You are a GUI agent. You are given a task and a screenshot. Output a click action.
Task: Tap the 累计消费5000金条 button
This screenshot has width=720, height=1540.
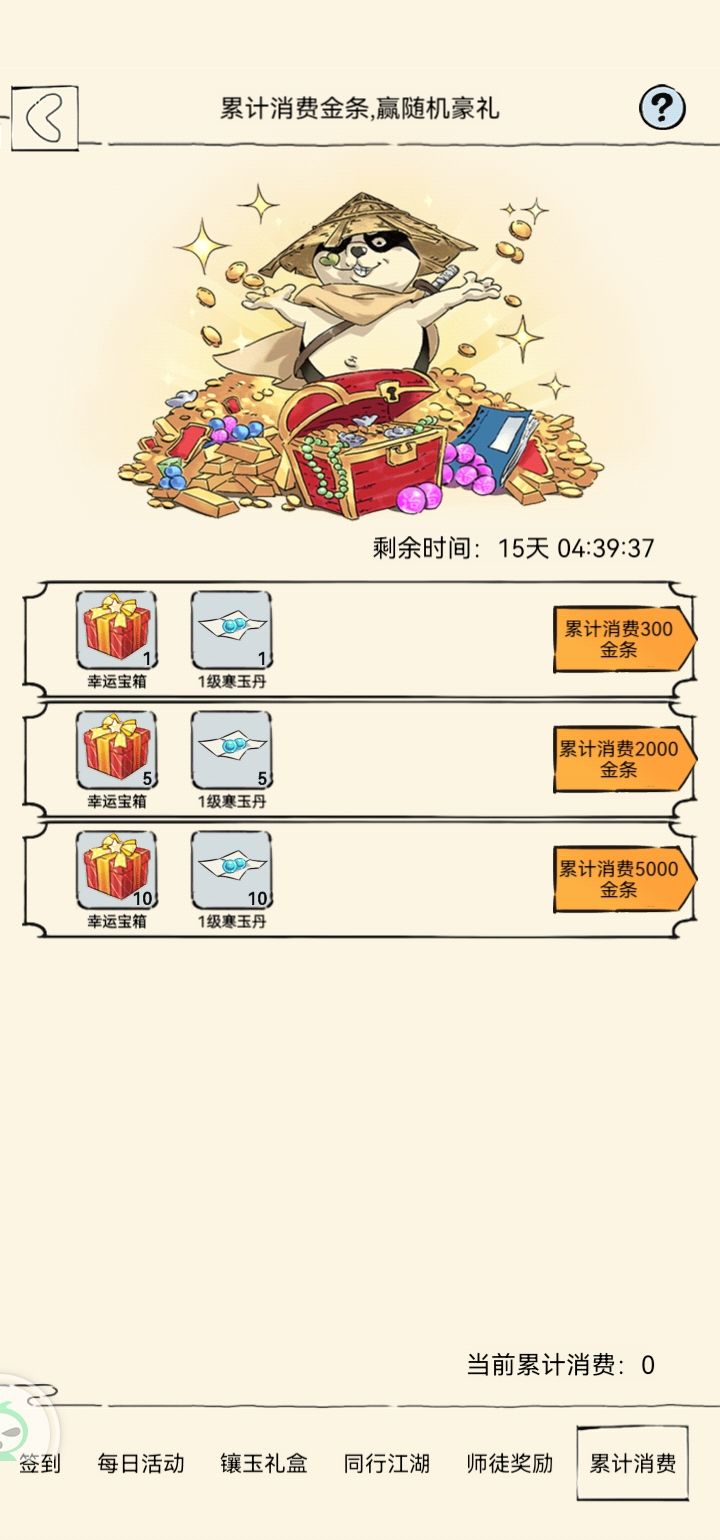(624, 879)
